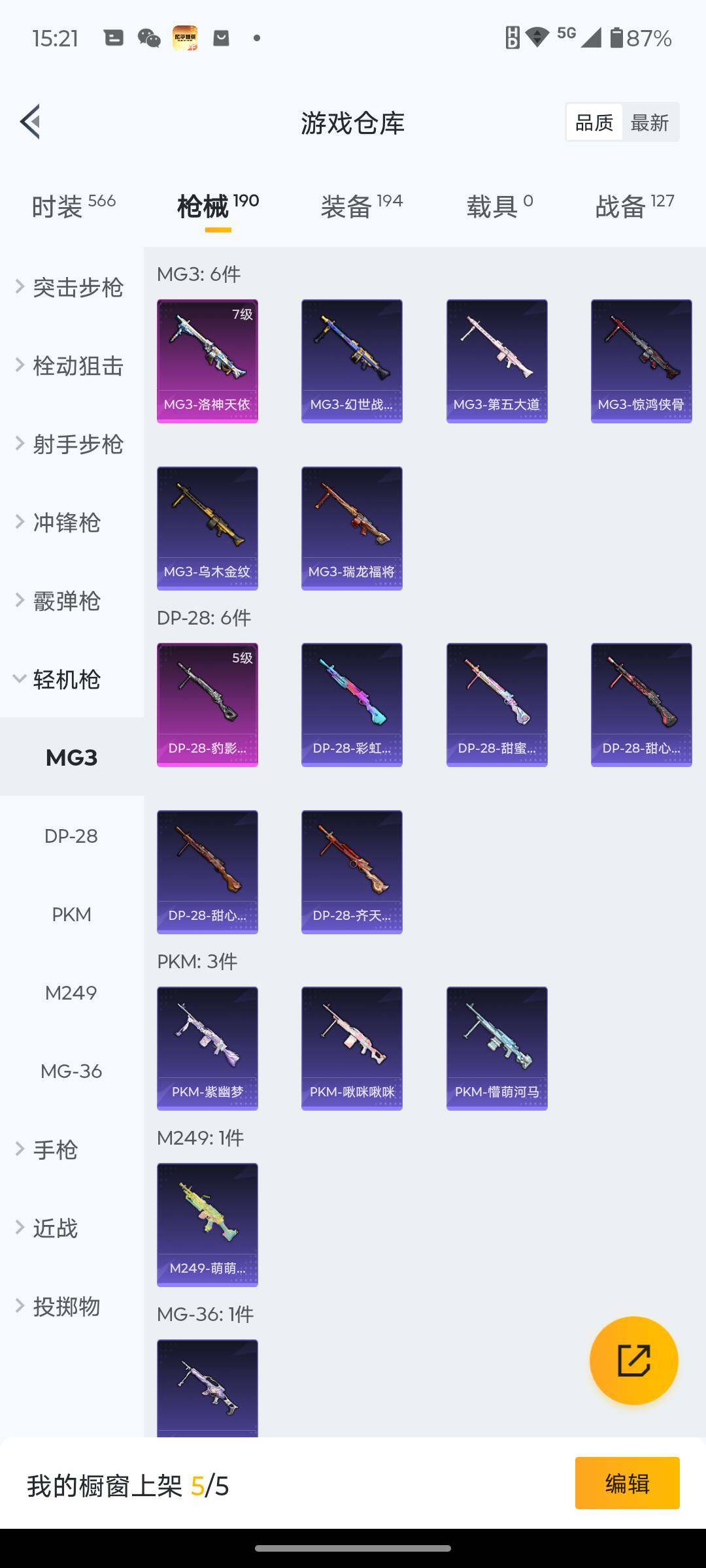Collapse the 轻机枪 category

click(65, 679)
